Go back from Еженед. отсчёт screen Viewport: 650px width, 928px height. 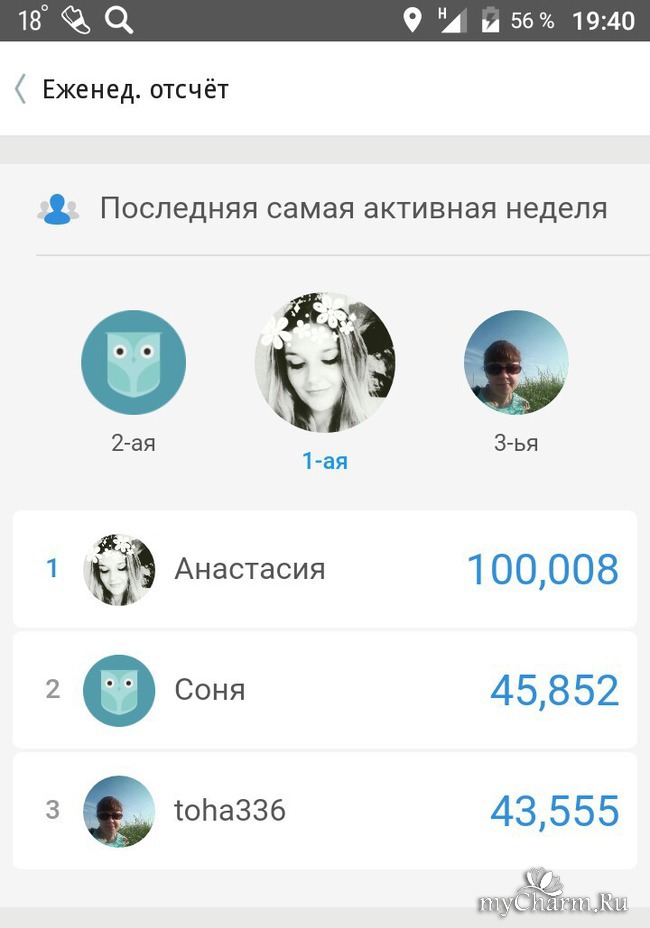[20, 89]
